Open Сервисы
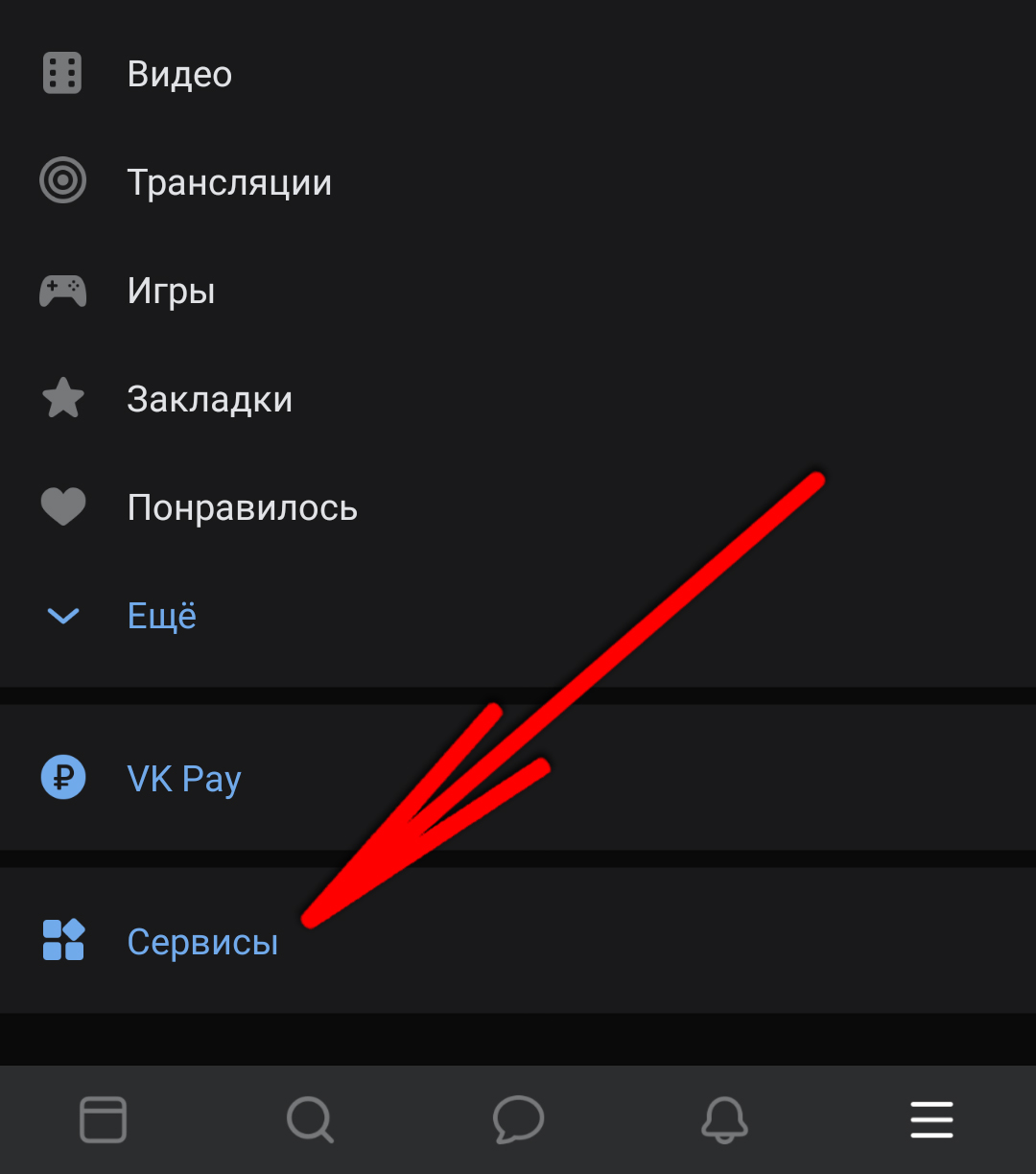Screen dimensions: 1036x1174 [x=202, y=942]
